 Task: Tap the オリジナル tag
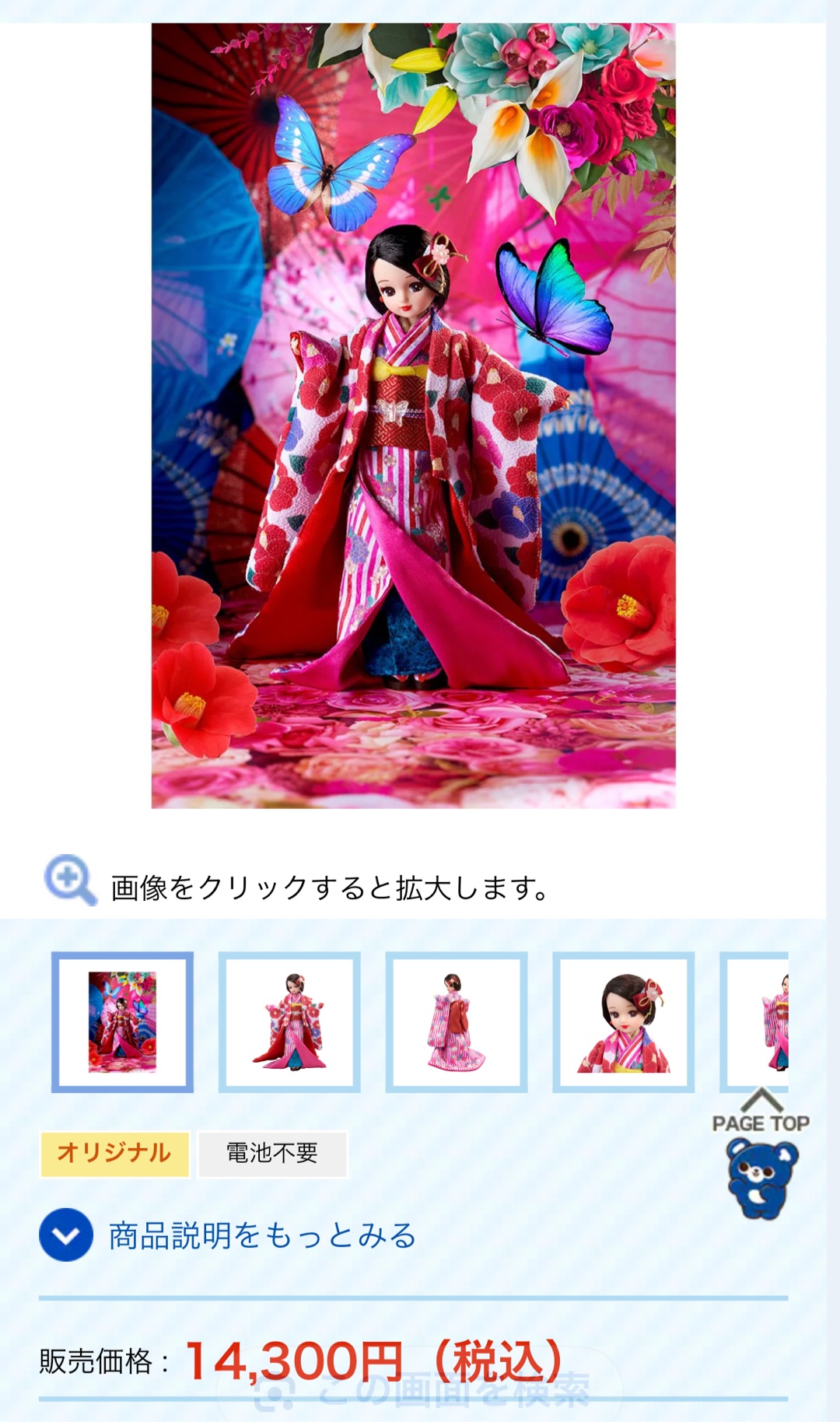[x=114, y=1153]
